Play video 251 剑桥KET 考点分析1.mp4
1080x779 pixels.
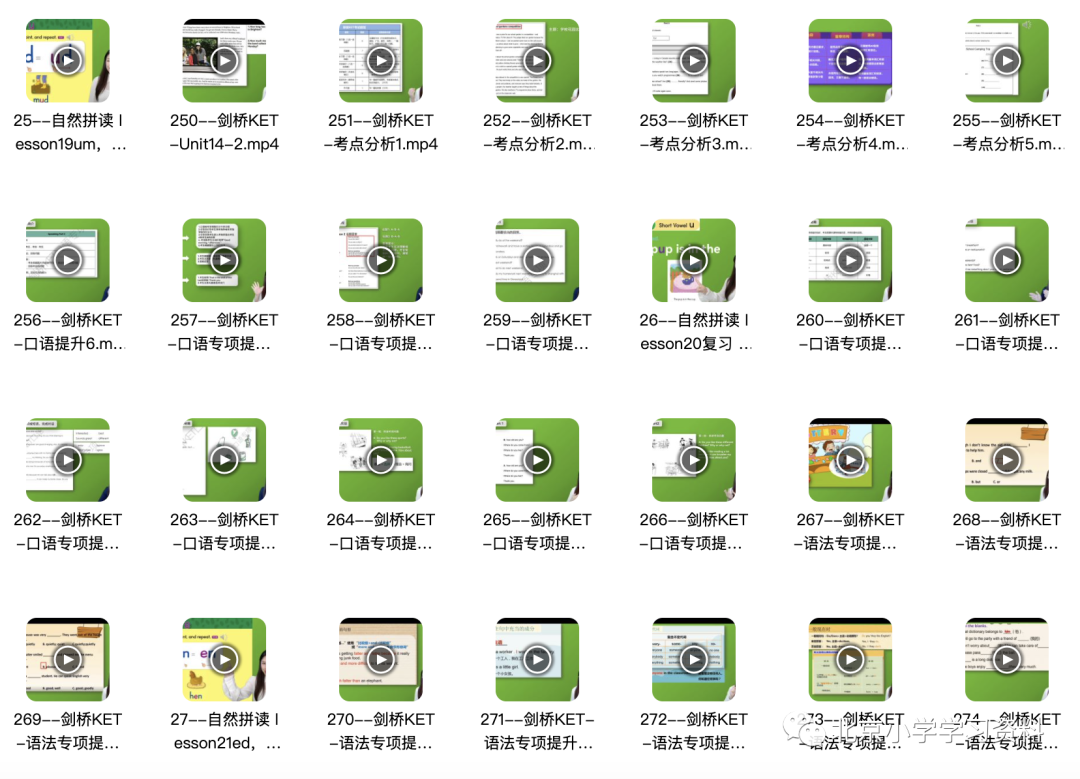pos(381,61)
